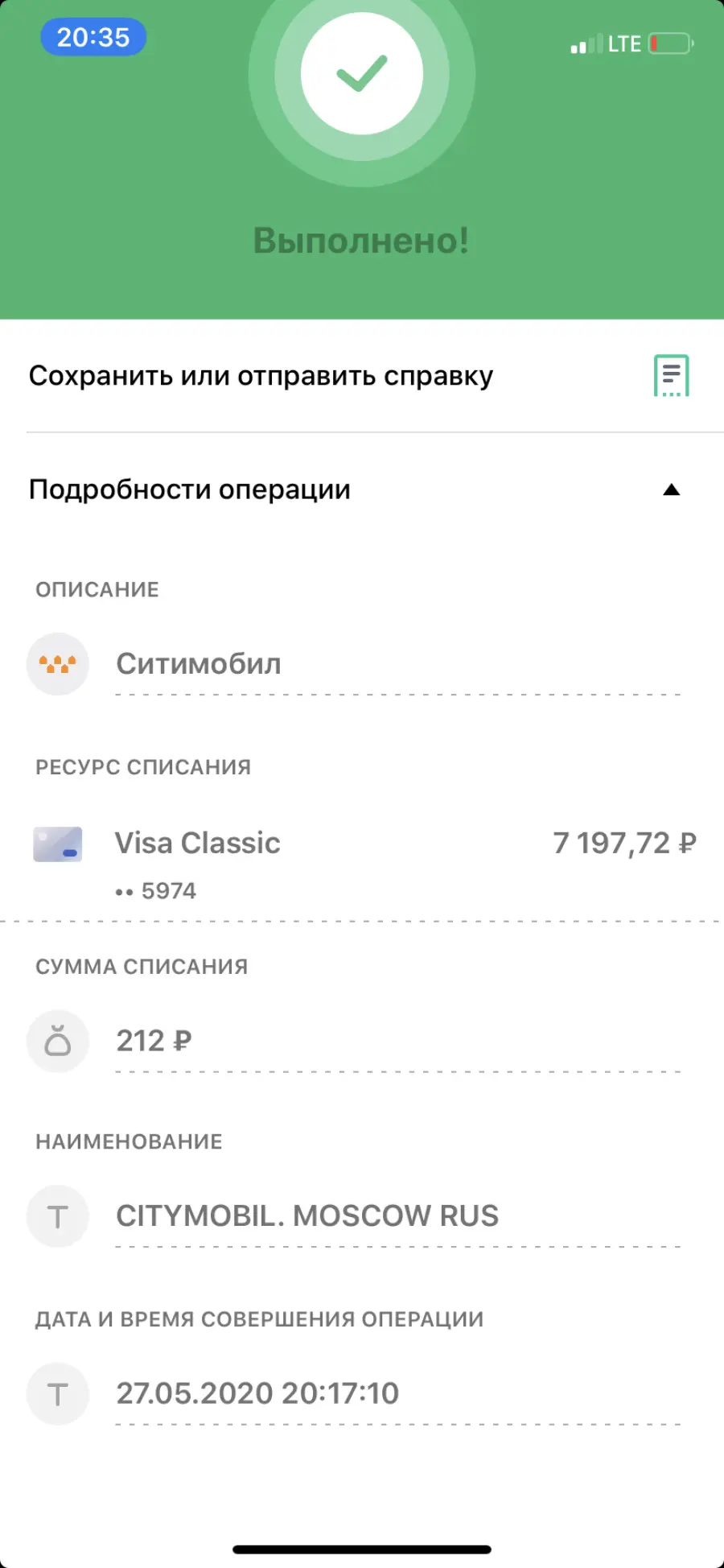Open Сохранить или отправить справку
The image size is (724, 1568).
(x=362, y=376)
